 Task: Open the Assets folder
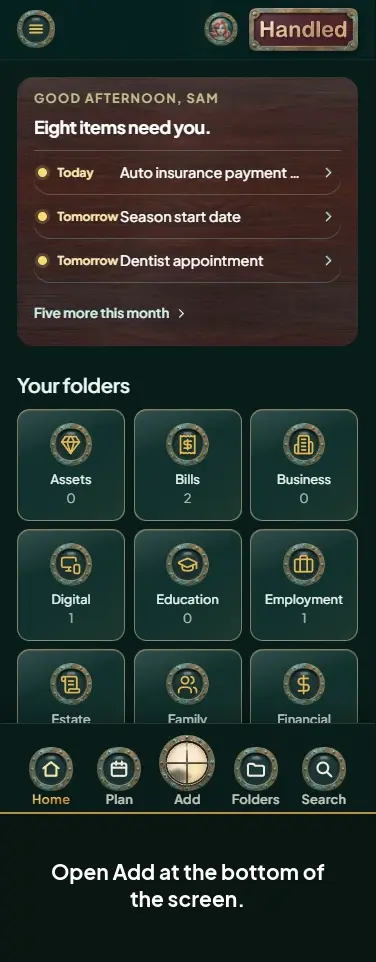tap(71, 464)
